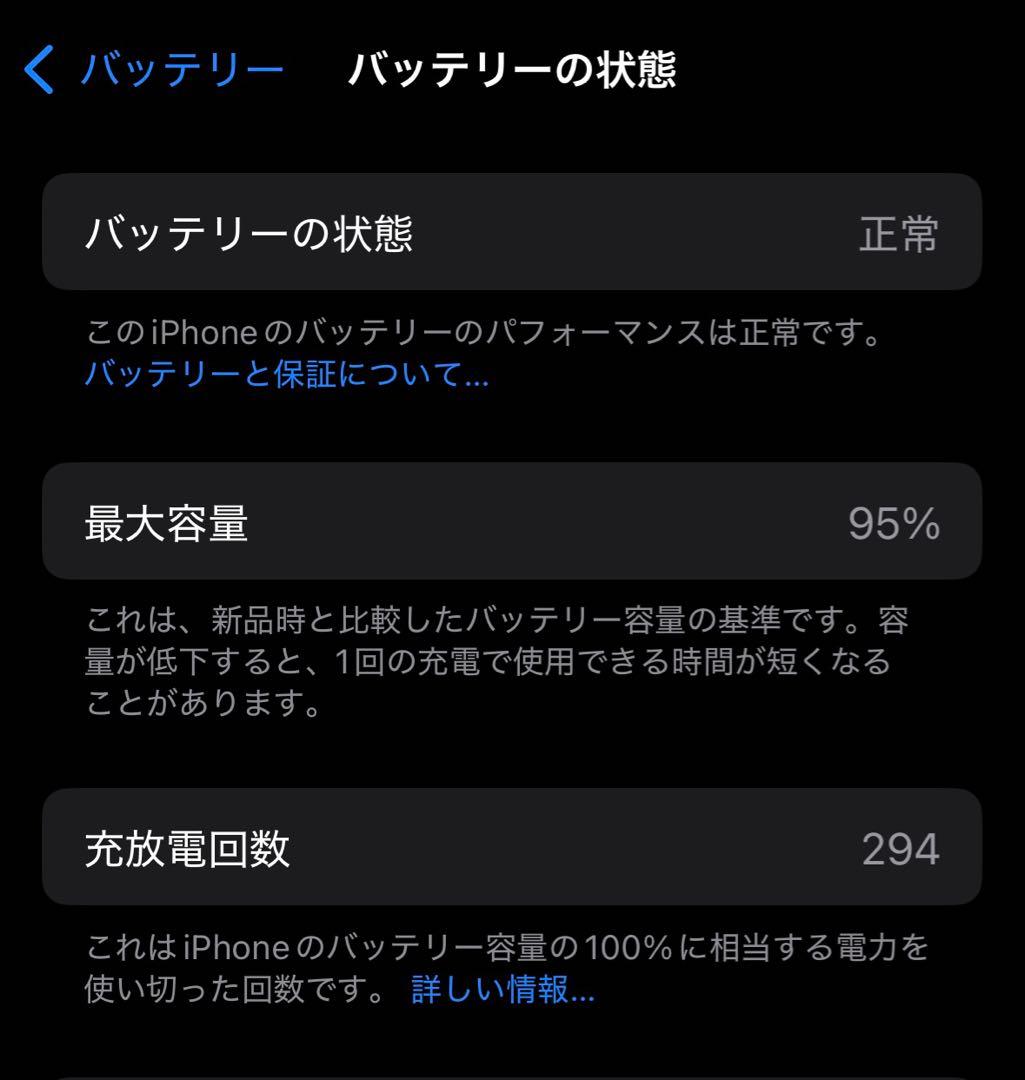Tap the 294 cycle count value

pos(901,849)
